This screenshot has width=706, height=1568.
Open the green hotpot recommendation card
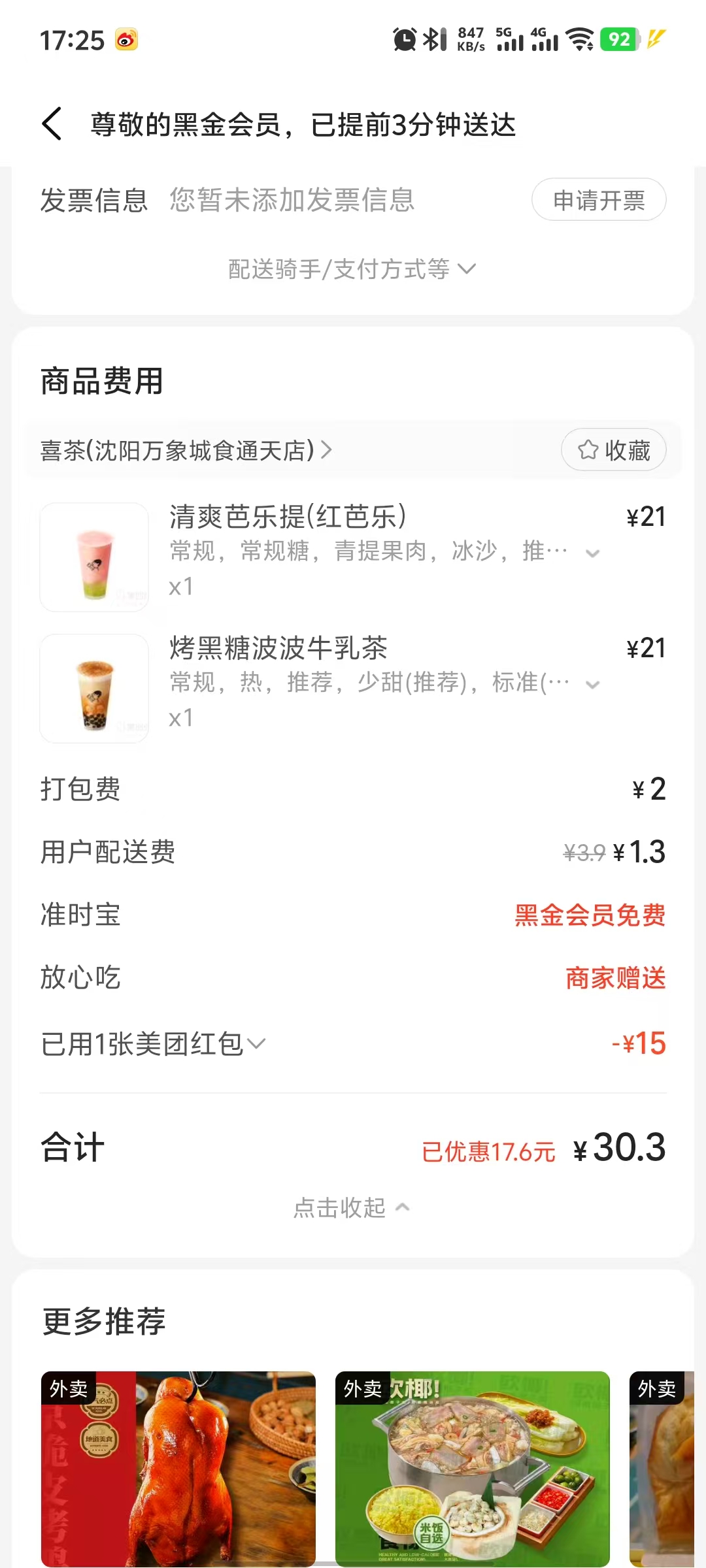pos(472,1469)
